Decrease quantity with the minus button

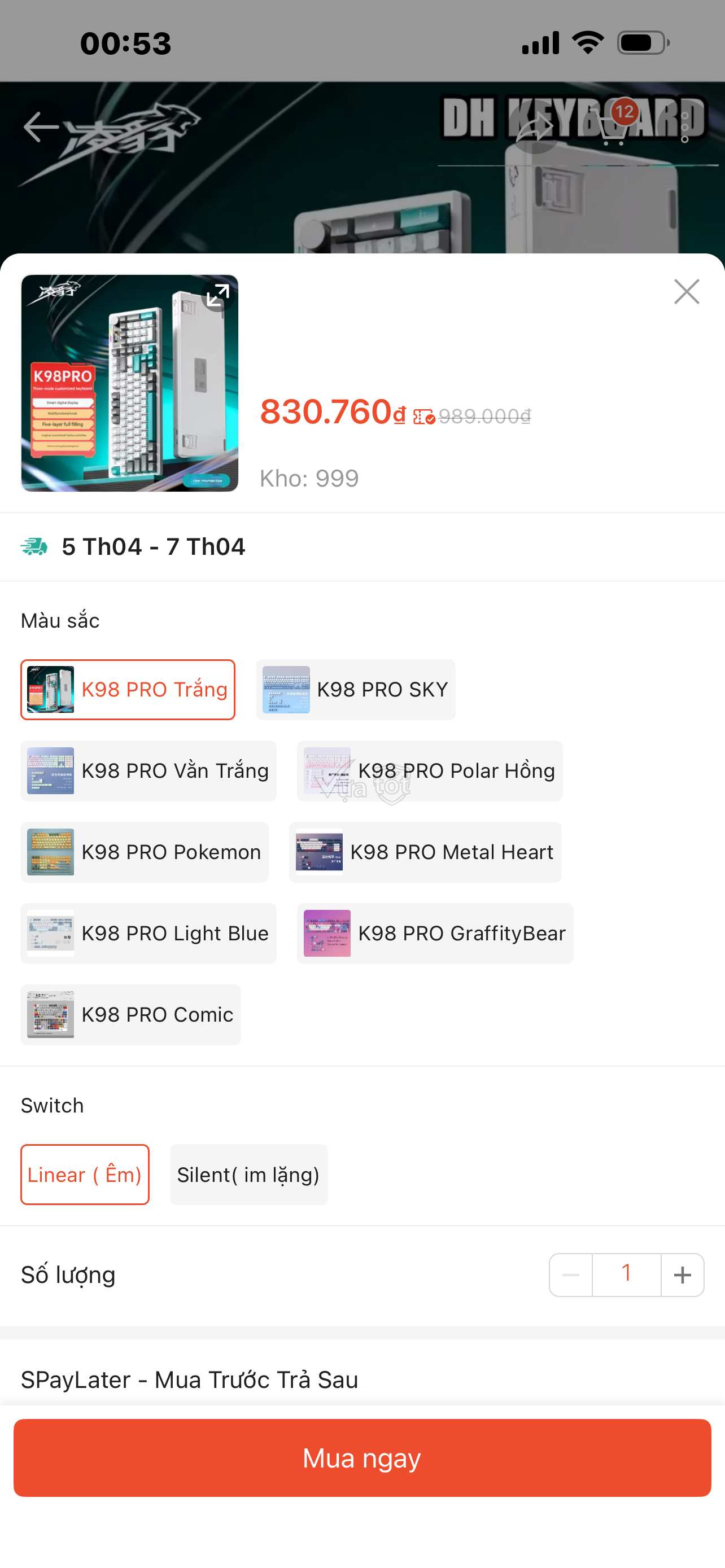[x=570, y=1274]
